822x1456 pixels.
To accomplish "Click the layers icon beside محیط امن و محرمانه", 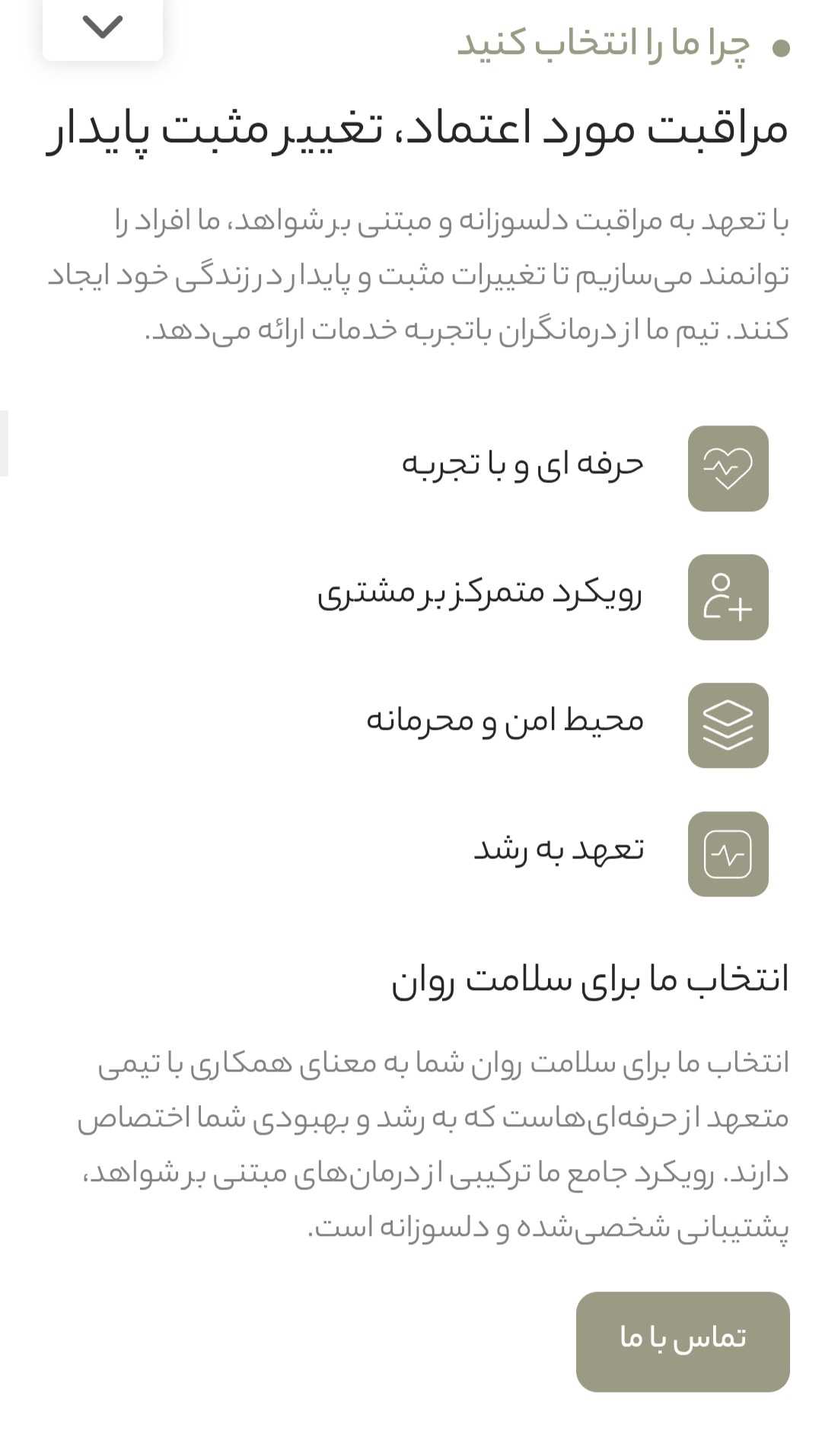I will click(728, 725).
